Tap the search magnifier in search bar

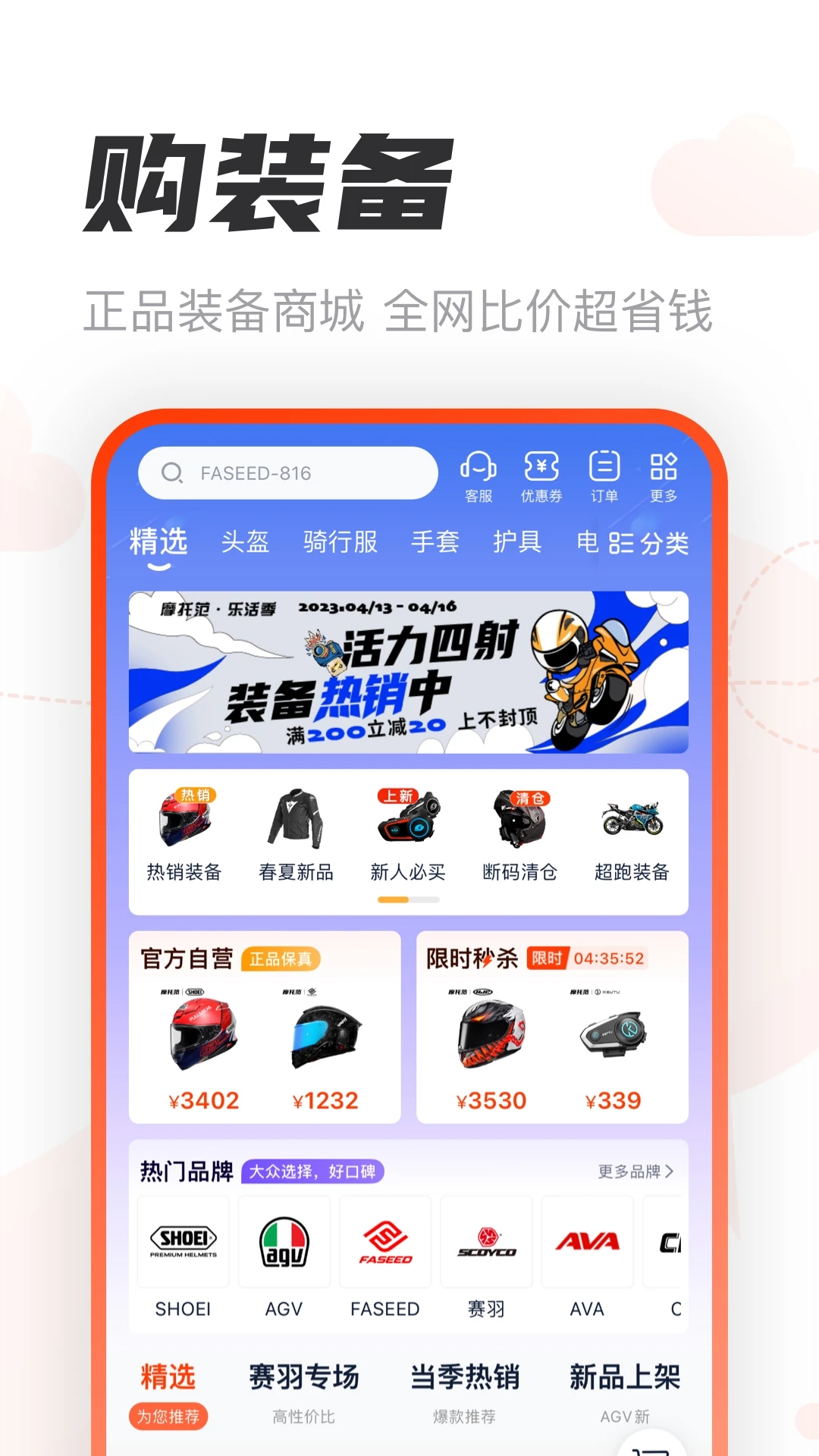pyautogui.click(x=172, y=472)
